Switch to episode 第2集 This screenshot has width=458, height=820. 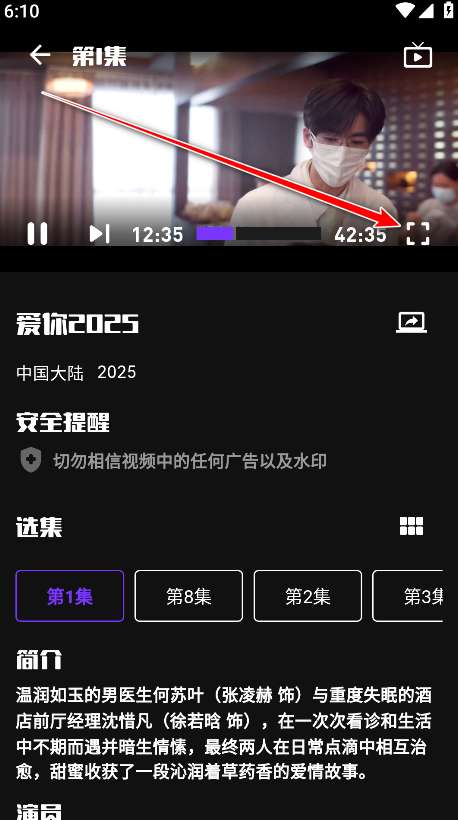(308, 596)
